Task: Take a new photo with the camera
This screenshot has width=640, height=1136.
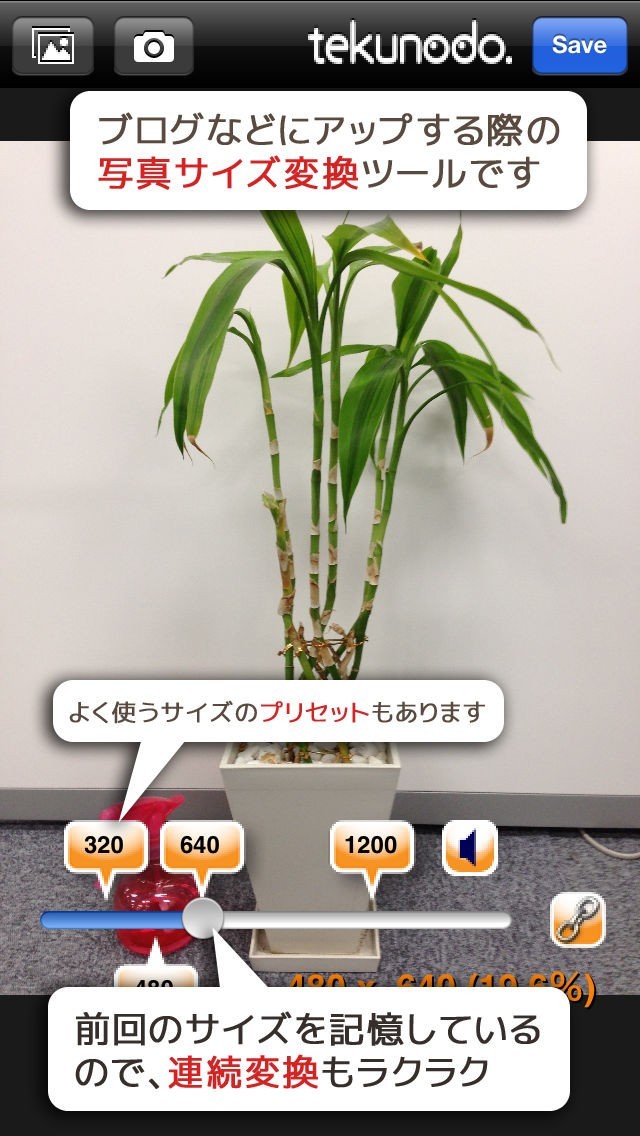Action: (x=153, y=46)
